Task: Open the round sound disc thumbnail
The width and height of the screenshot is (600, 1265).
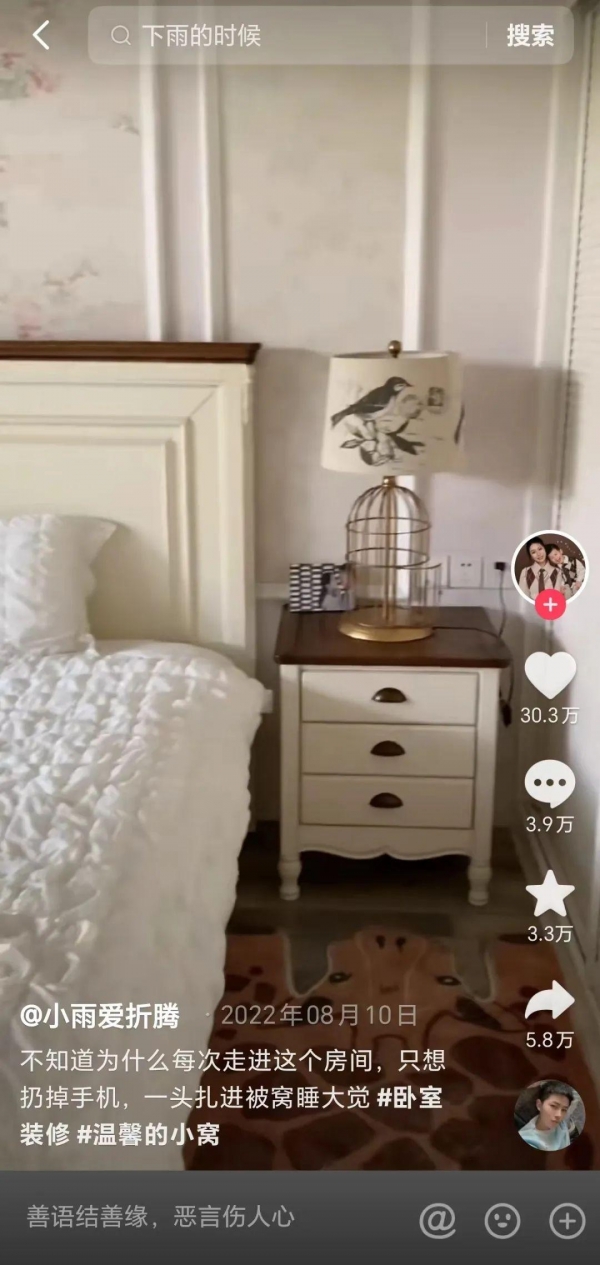Action: tap(549, 1114)
